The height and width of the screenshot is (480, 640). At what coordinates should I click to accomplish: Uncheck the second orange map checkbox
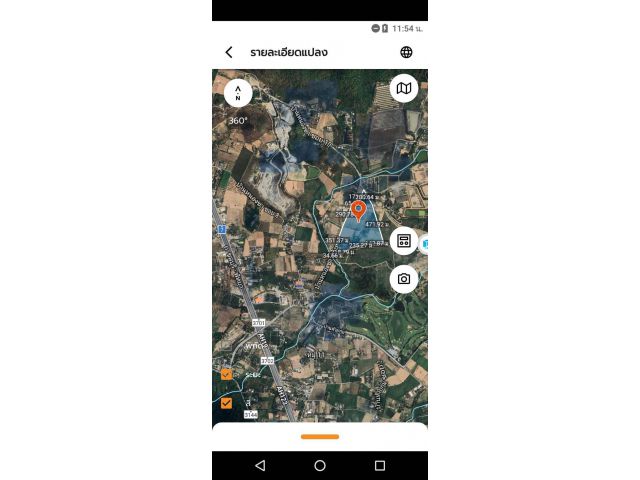[226, 403]
